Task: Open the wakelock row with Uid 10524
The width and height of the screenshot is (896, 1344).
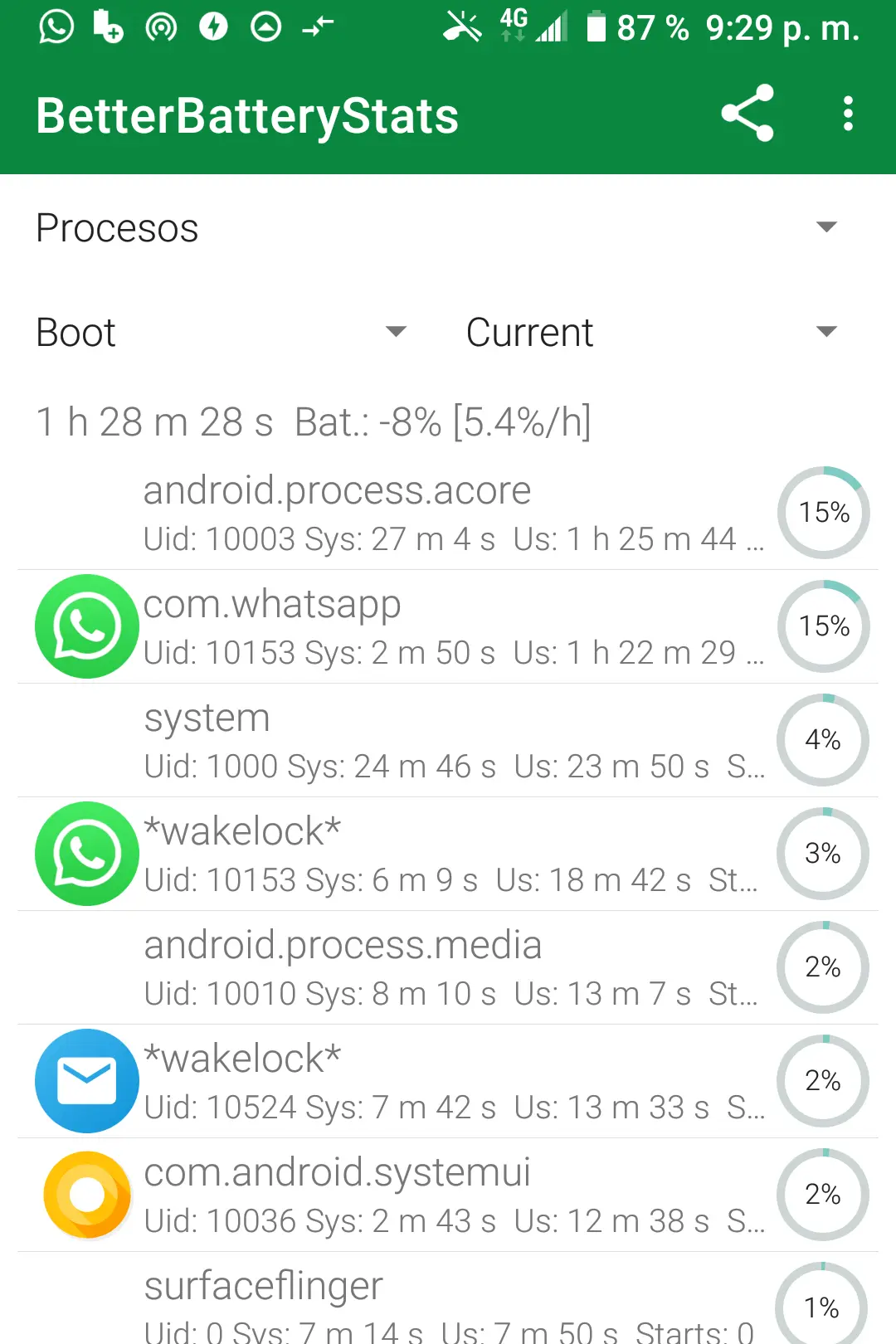Action: (x=448, y=1081)
